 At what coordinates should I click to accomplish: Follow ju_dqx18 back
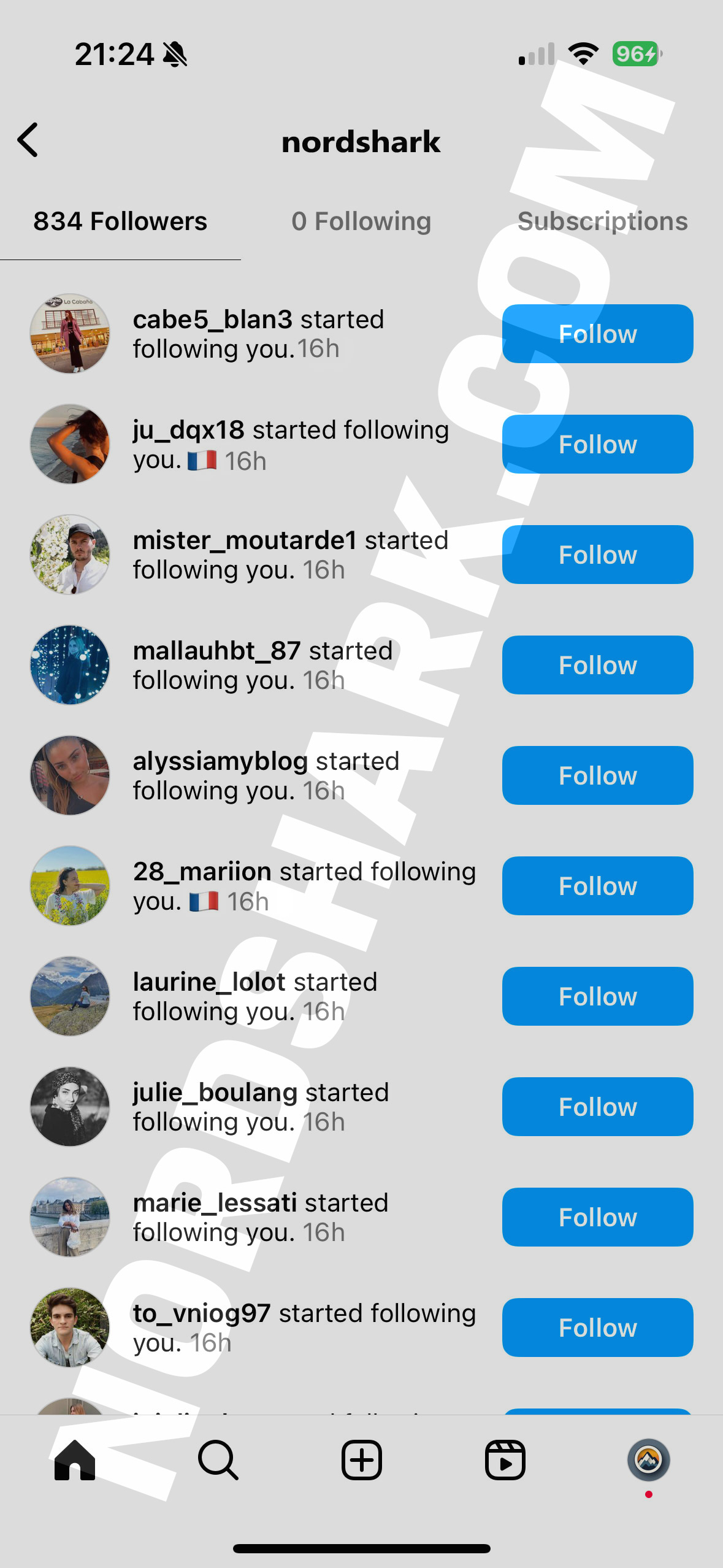(x=597, y=444)
